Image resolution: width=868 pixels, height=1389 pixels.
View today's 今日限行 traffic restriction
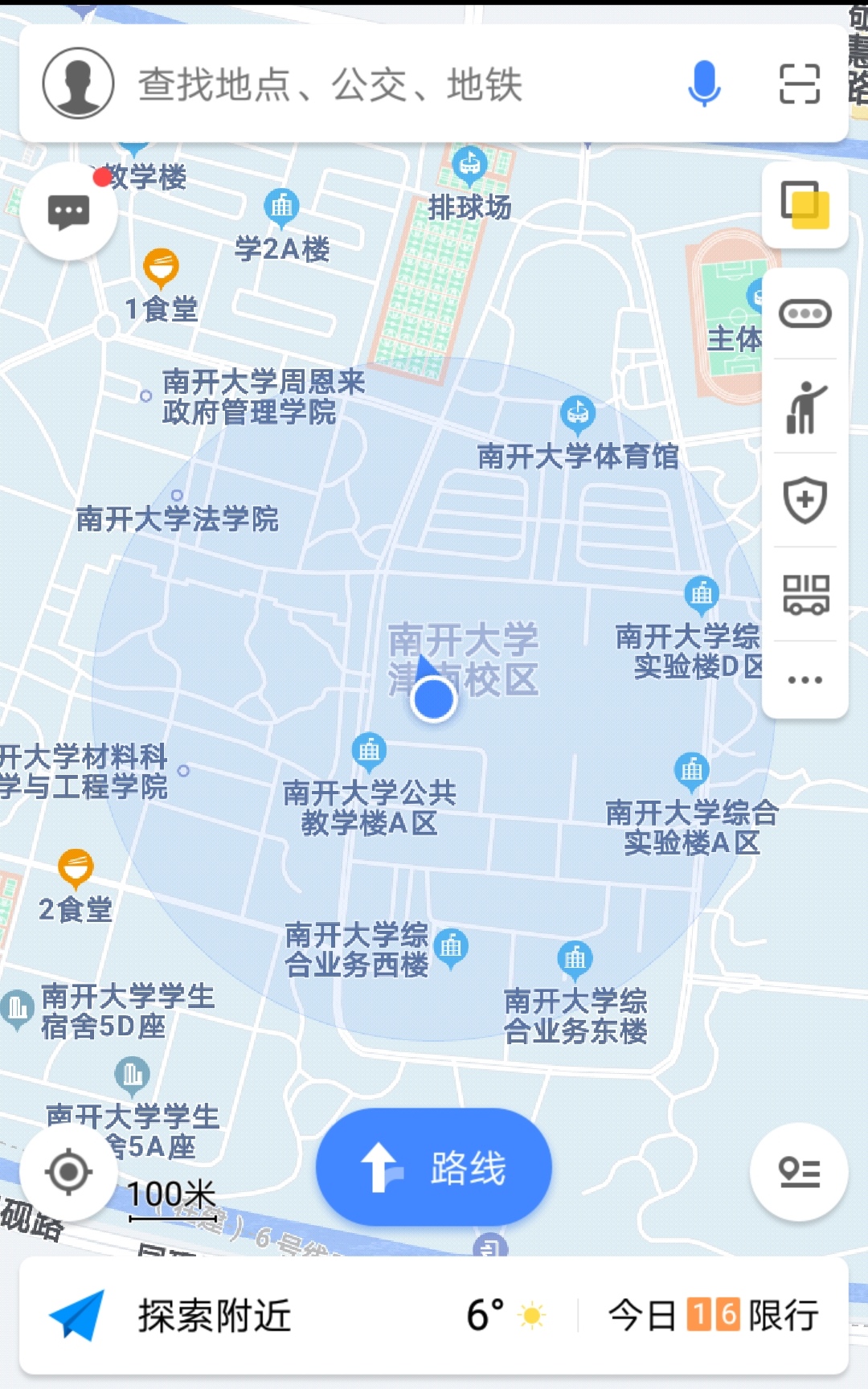pyautogui.click(x=714, y=1316)
